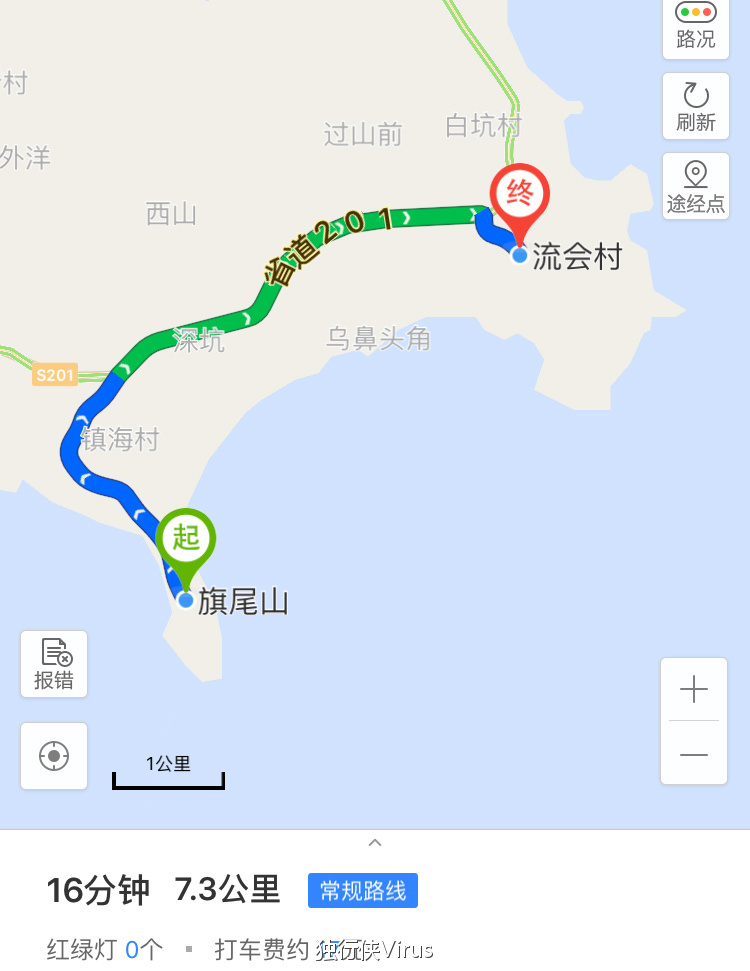Image resolution: width=750 pixels, height=971 pixels.
Task: Zoom in the map
Action: (x=693, y=690)
